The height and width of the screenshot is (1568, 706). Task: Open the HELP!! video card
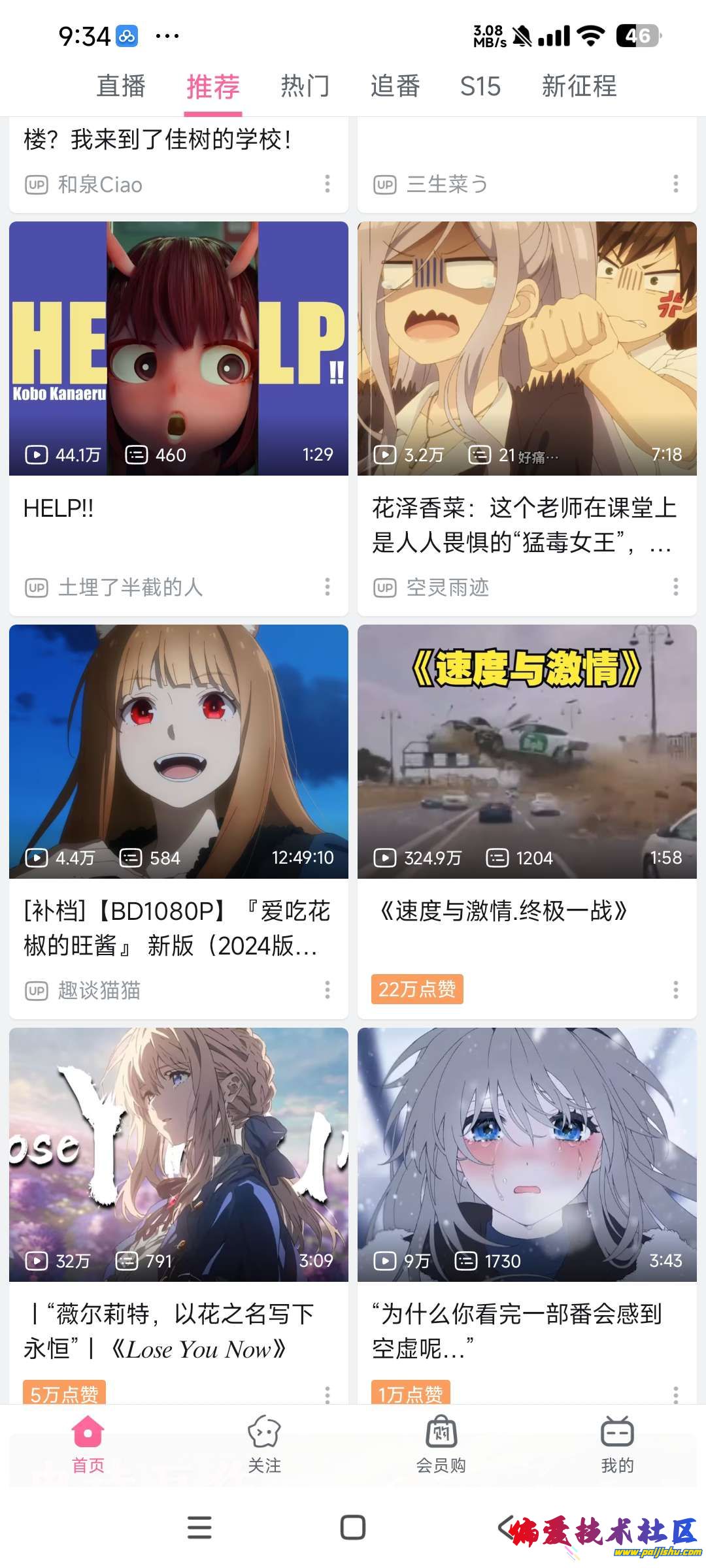click(x=178, y=348)
